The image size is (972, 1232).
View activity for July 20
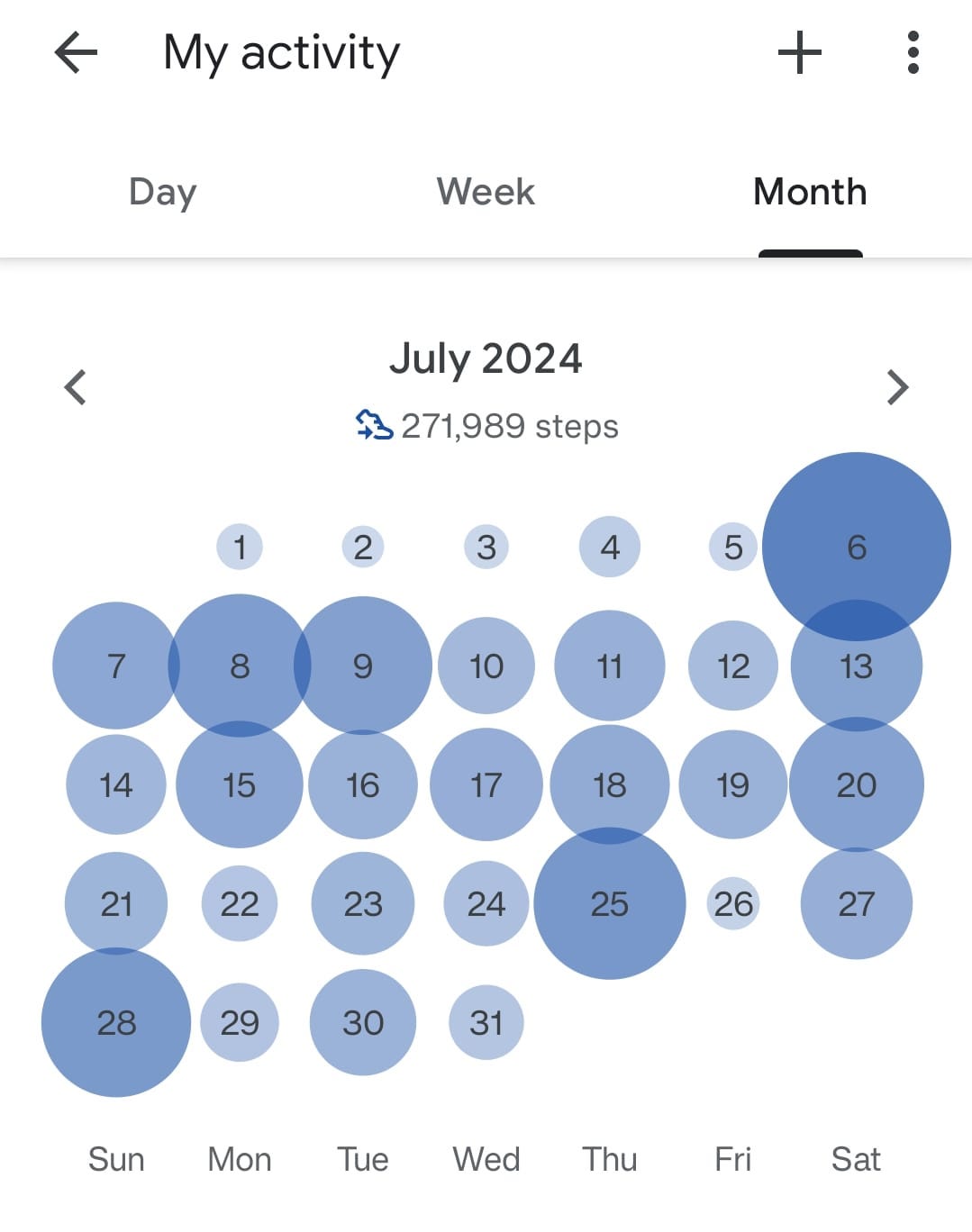click(x=856, y=784)
